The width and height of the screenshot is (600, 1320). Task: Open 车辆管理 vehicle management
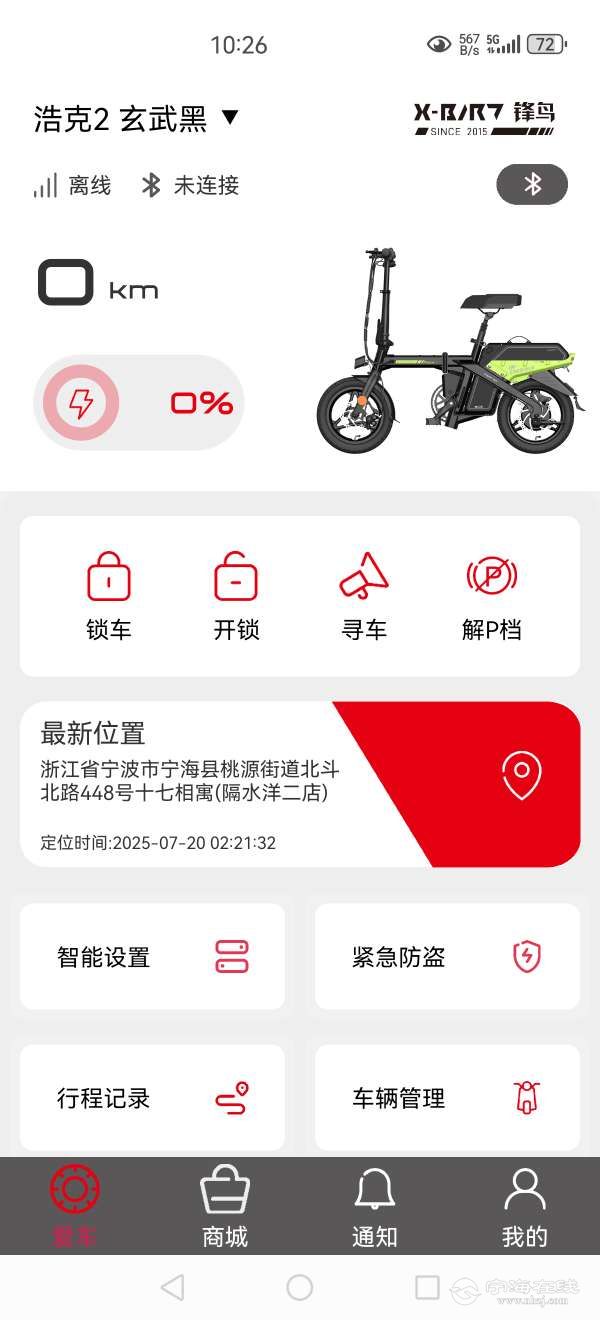point(447,1098)
